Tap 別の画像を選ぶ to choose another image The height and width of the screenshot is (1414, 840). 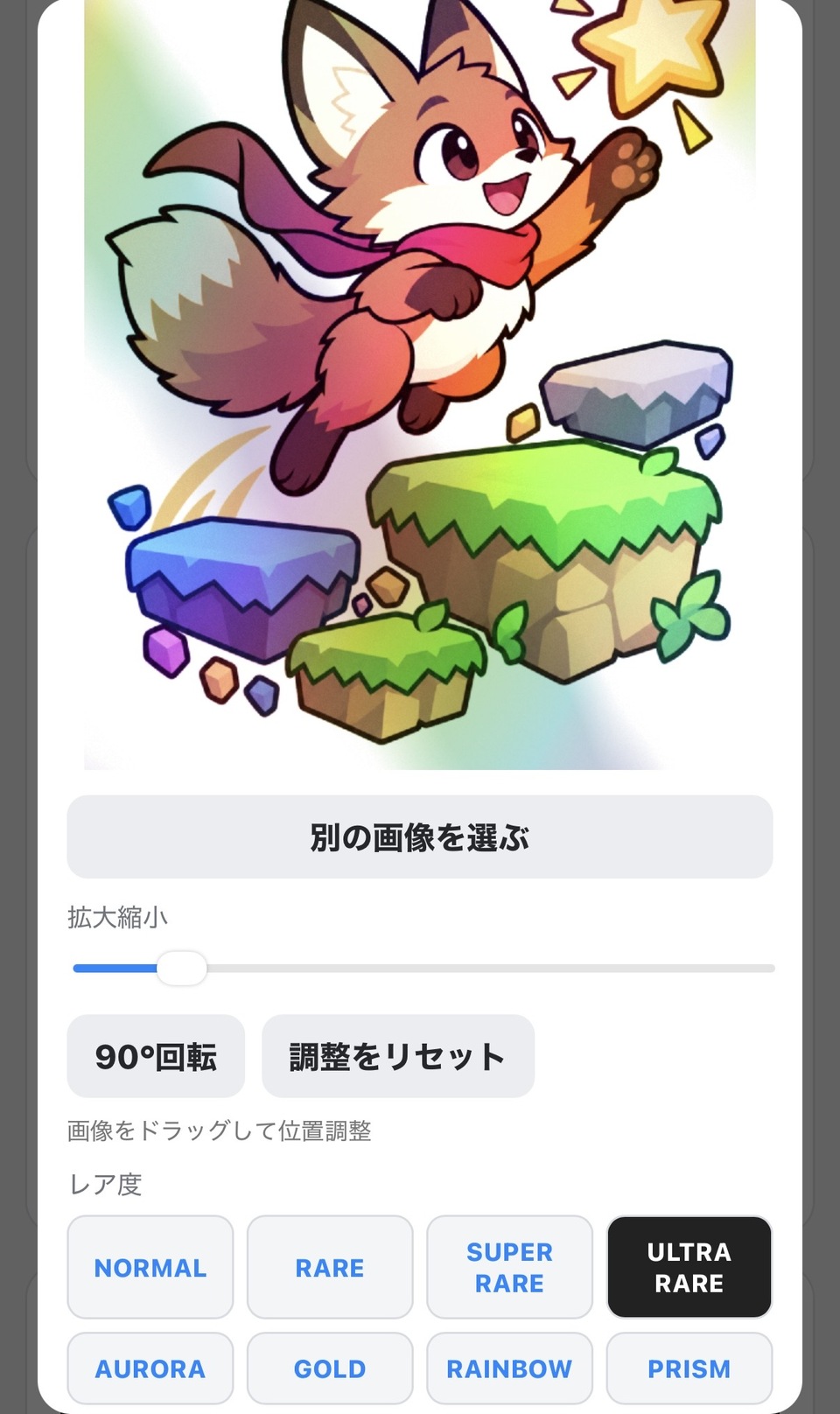(x=420, y=836)
